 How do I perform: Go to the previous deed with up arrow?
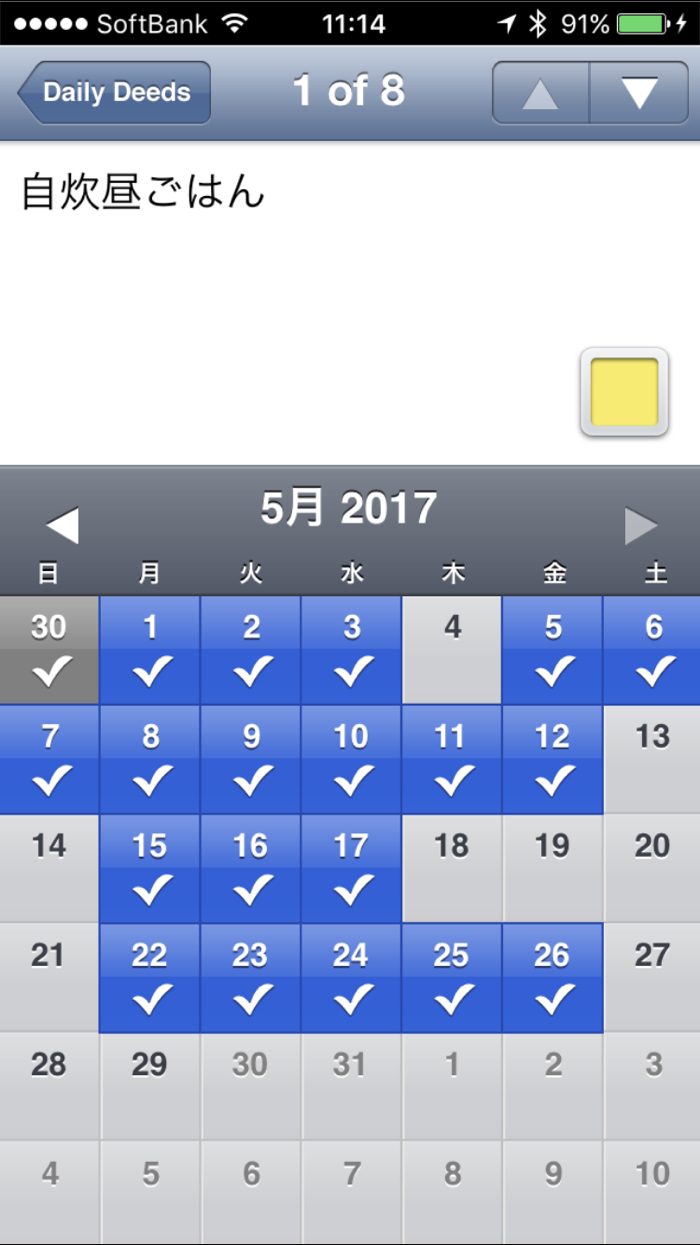[x=540, y=93]
